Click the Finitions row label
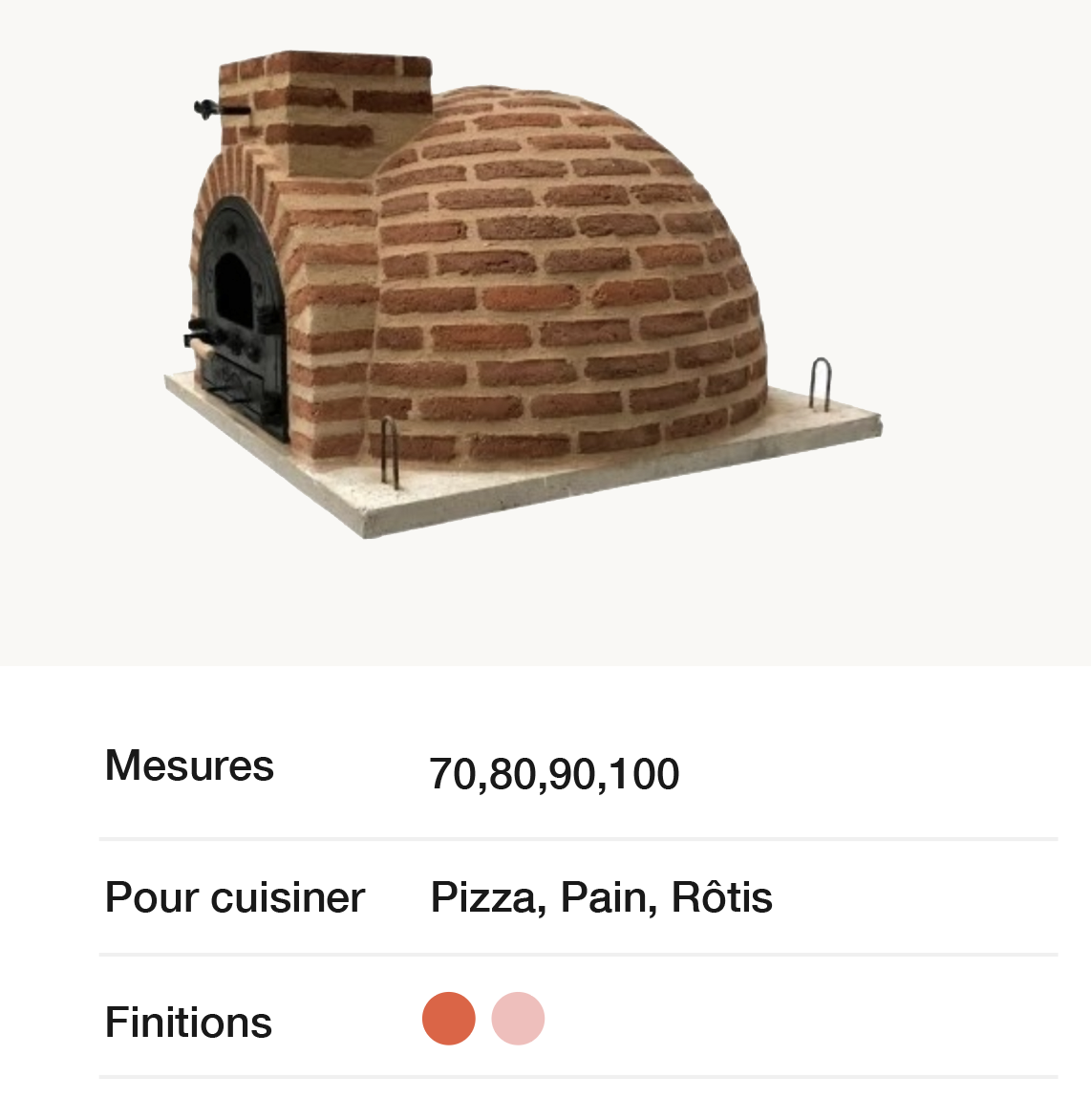The image size is (1091, 1120). pyautogui.click(x=188, y=1021)
